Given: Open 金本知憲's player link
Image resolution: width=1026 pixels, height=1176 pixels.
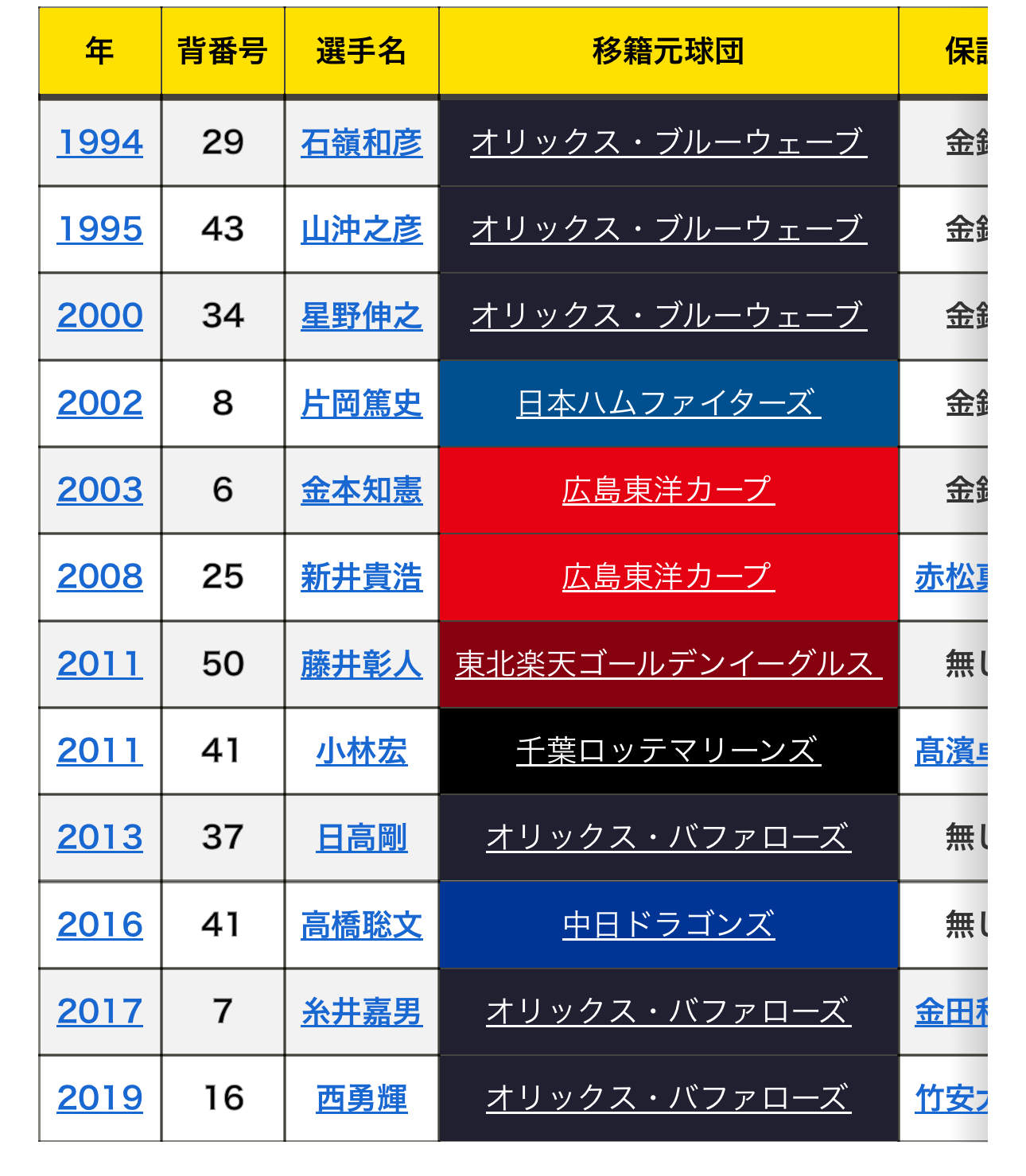Looking at the screenshot, I should point(361,490).
